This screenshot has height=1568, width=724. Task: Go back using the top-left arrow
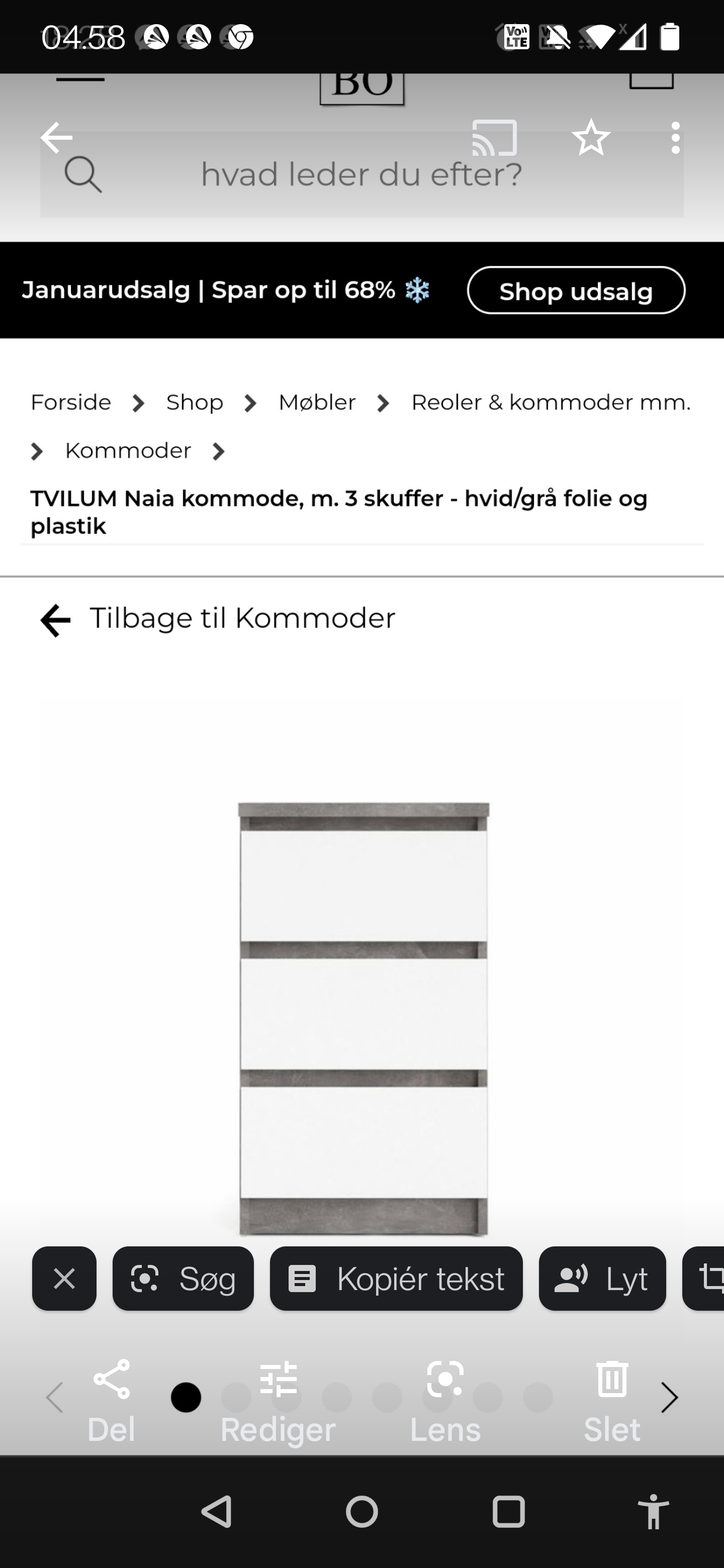pyautogui.click(x=57, y=138)
